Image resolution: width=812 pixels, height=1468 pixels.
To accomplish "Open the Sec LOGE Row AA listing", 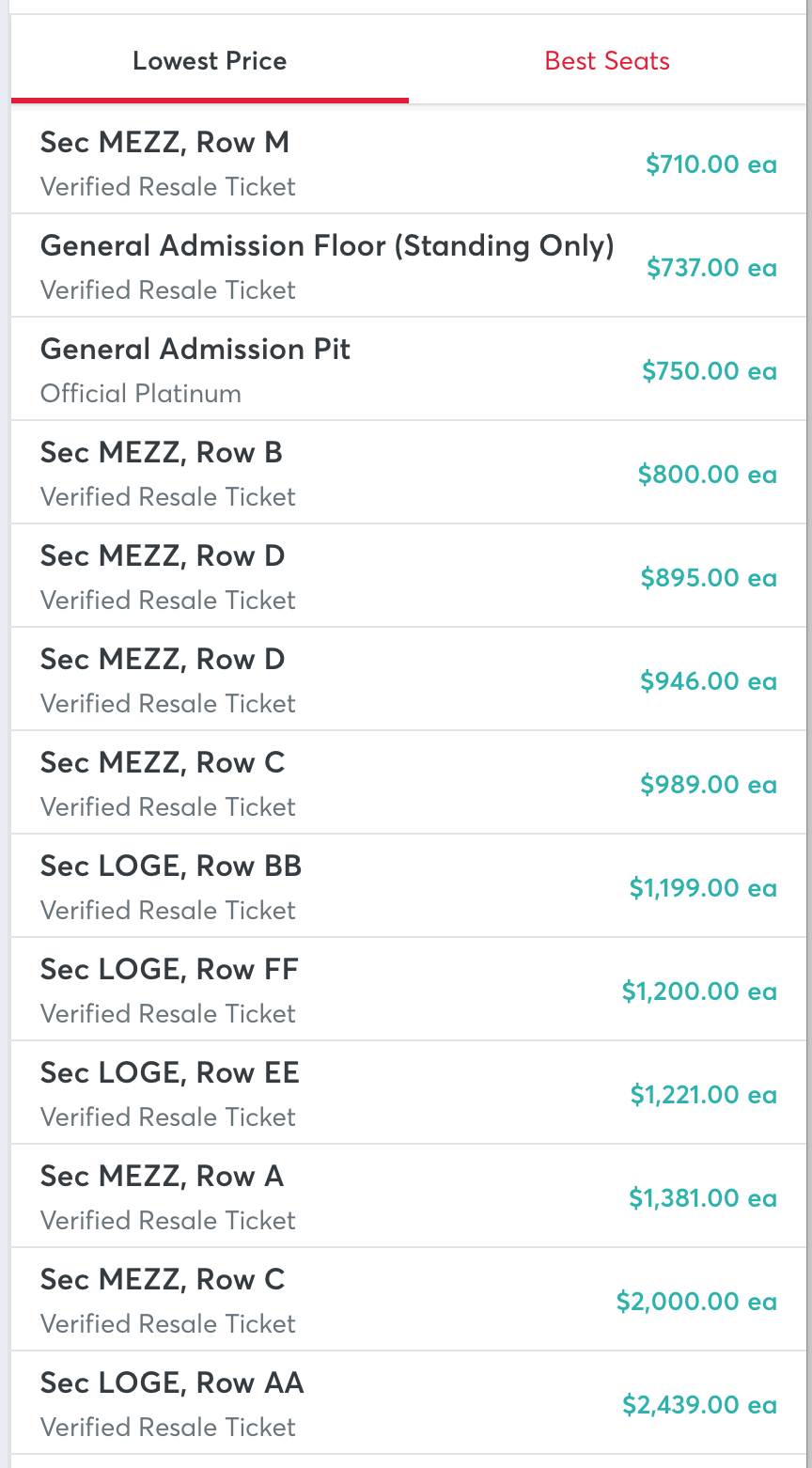I will [376, 1402].
